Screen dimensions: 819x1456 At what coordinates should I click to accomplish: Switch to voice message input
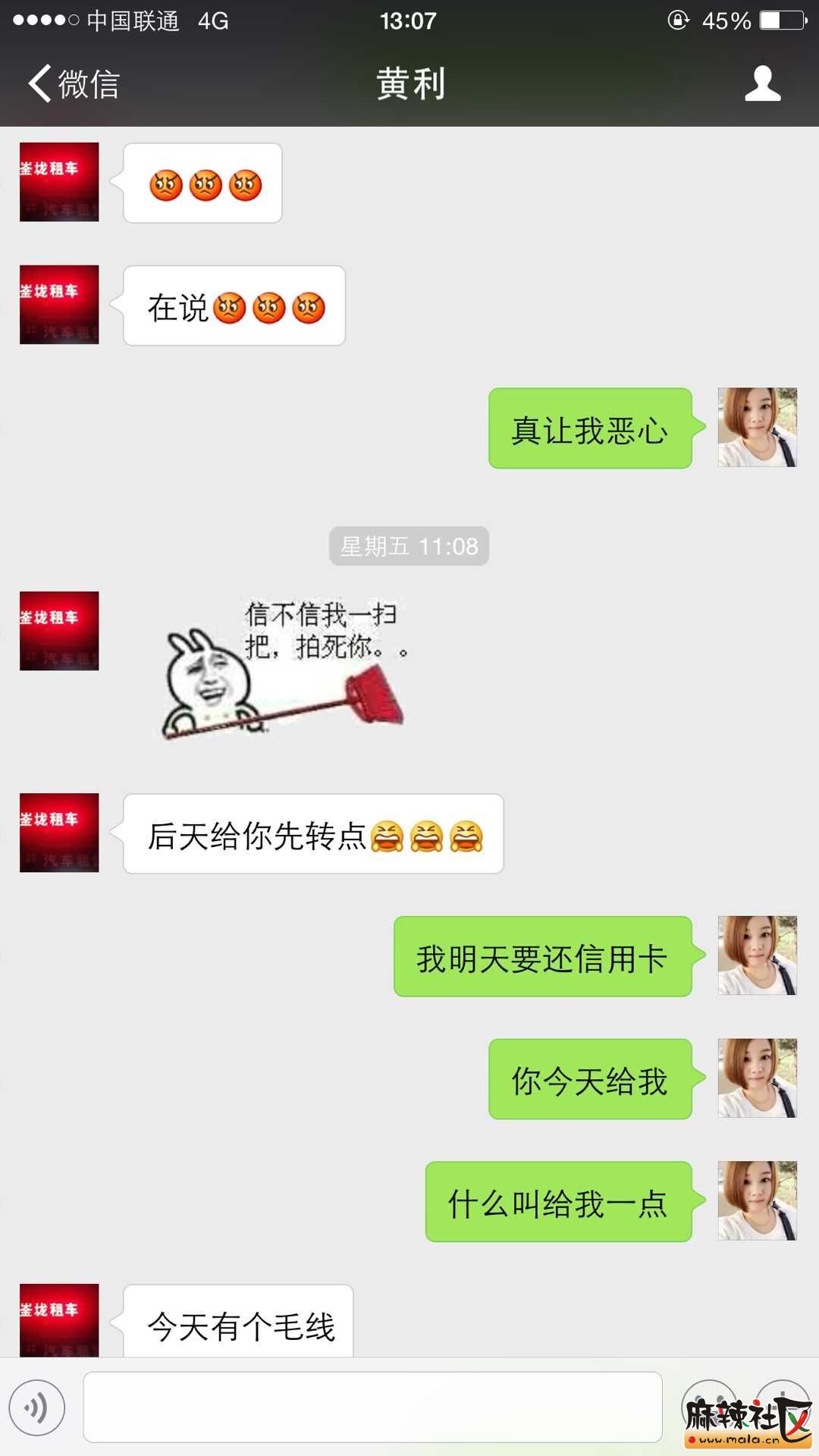pos(36,1408)
